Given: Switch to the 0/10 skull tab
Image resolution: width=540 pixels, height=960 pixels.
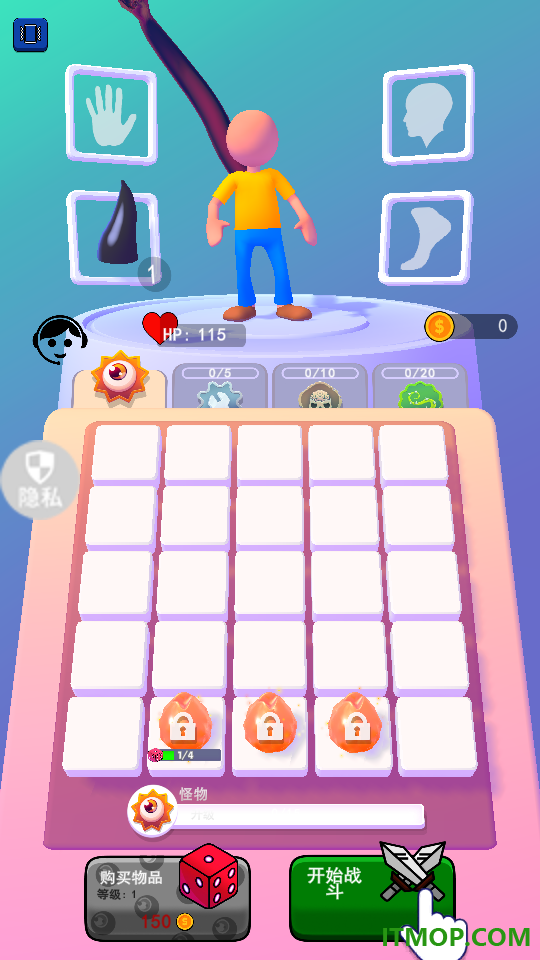Looking at the screenshot, I should coord(320,386).
